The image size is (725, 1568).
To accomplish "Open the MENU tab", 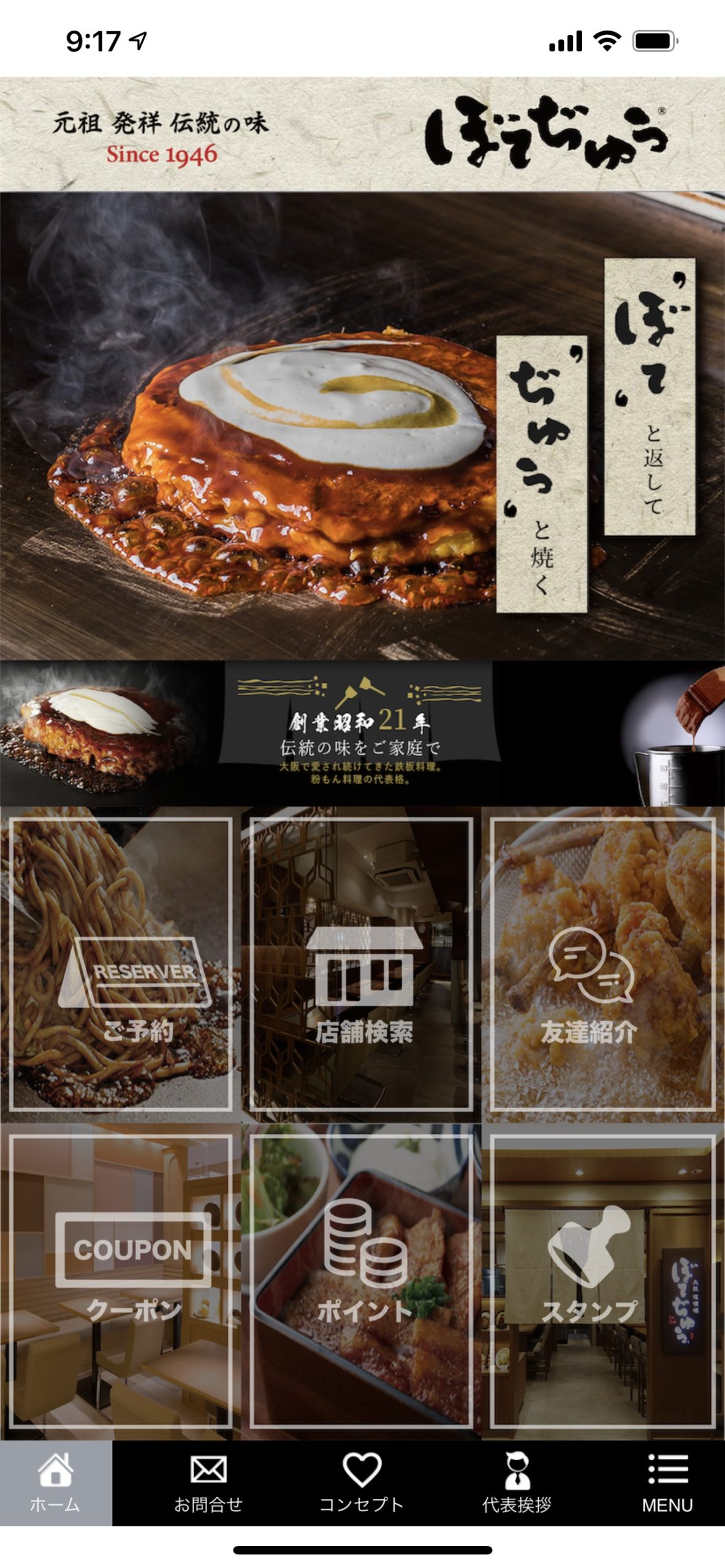I will pyautogui.click(x=667, y=1481).
